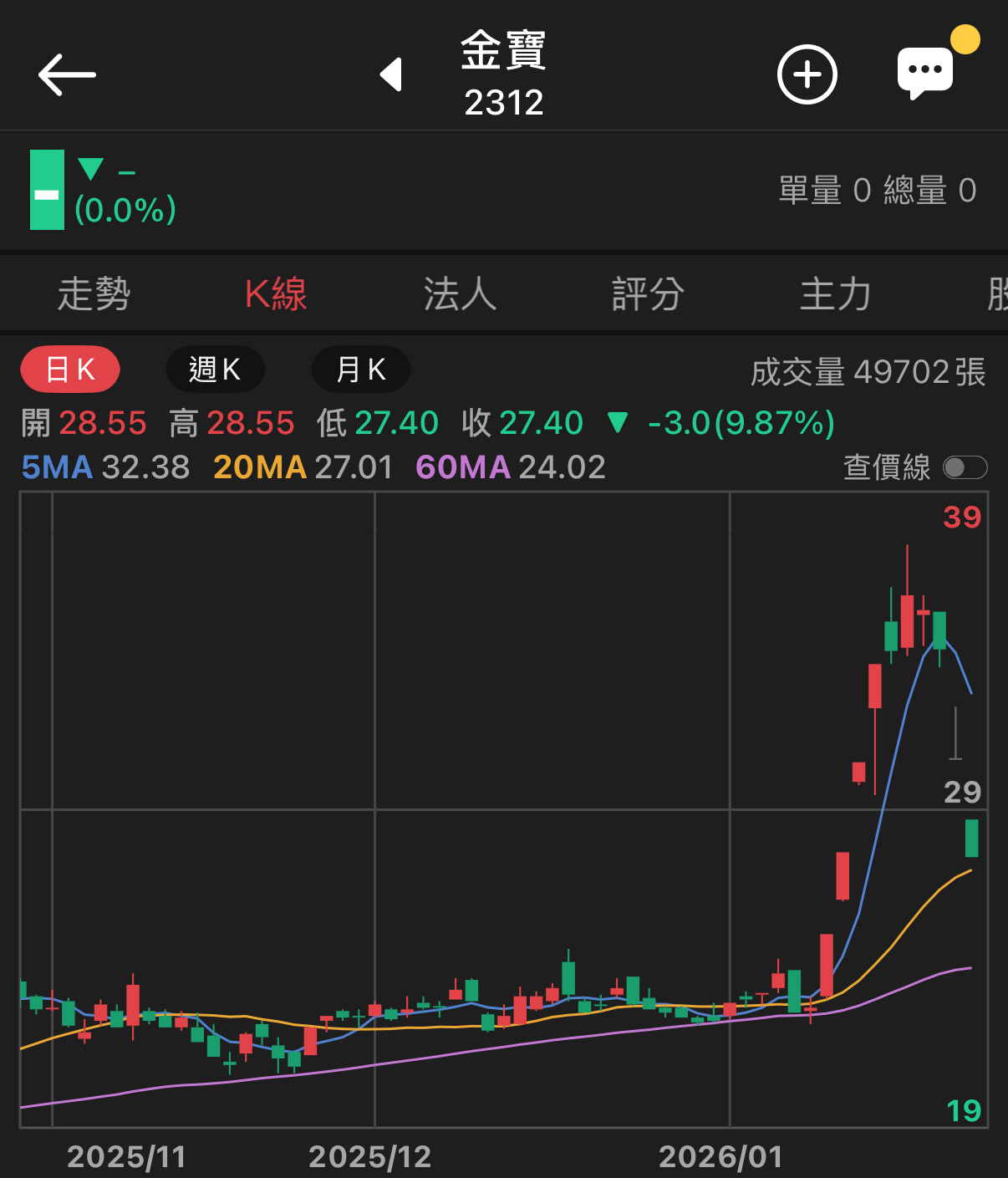Tap the red down-triangle price arrow
The width and height of the screenshot is (1008, 1178).
point(92,167)
